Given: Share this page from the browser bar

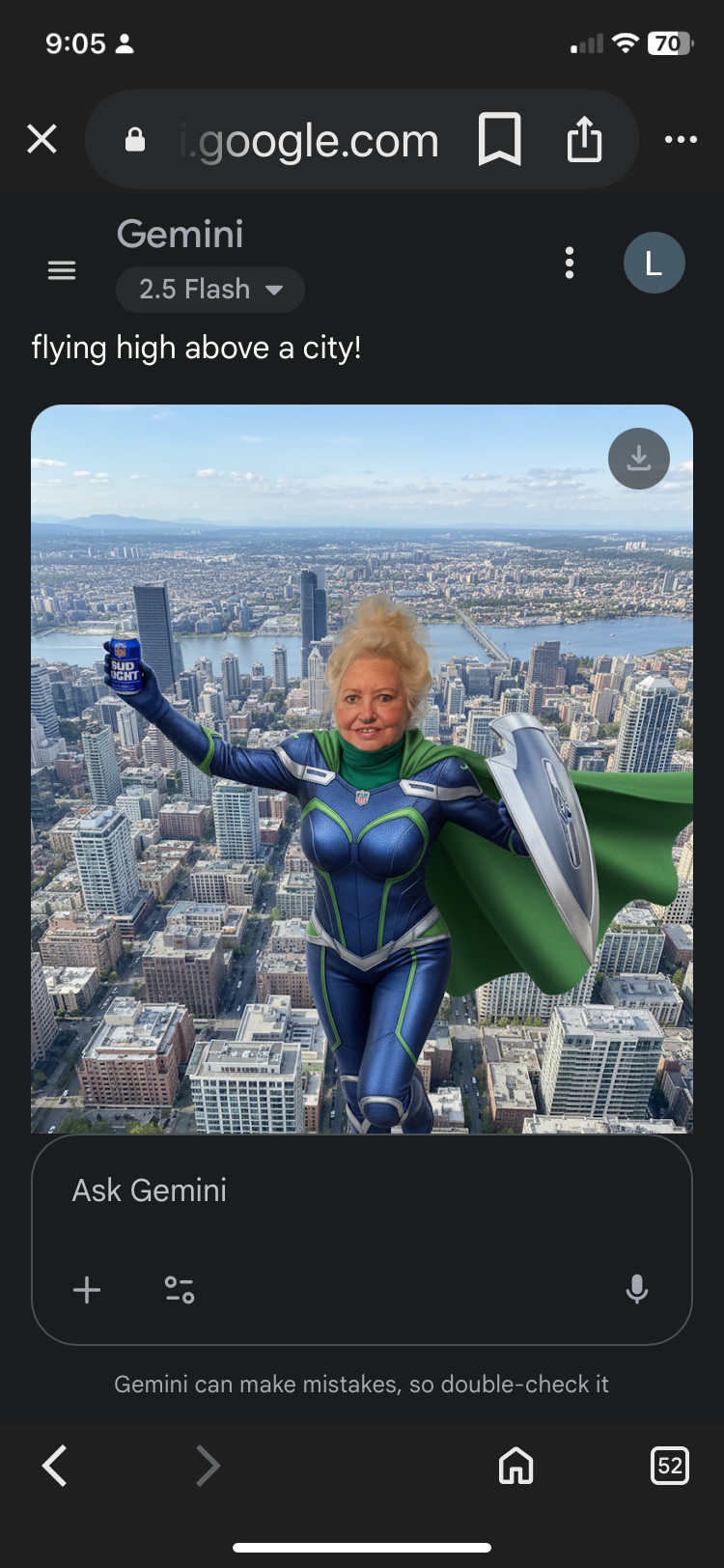Looking at the screenshot, I should point(584,140).
